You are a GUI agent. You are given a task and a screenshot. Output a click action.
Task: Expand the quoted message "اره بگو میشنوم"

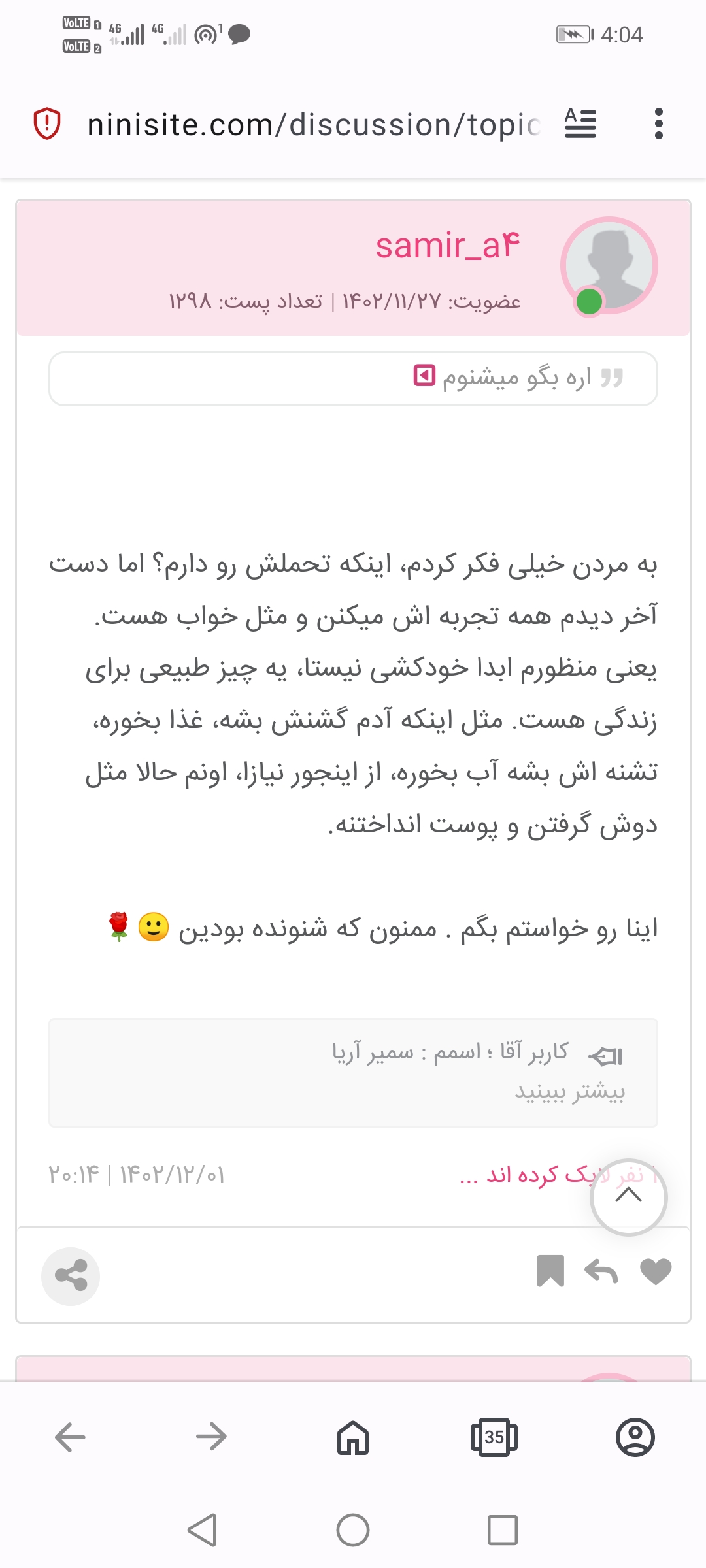(x=424, y=376)
